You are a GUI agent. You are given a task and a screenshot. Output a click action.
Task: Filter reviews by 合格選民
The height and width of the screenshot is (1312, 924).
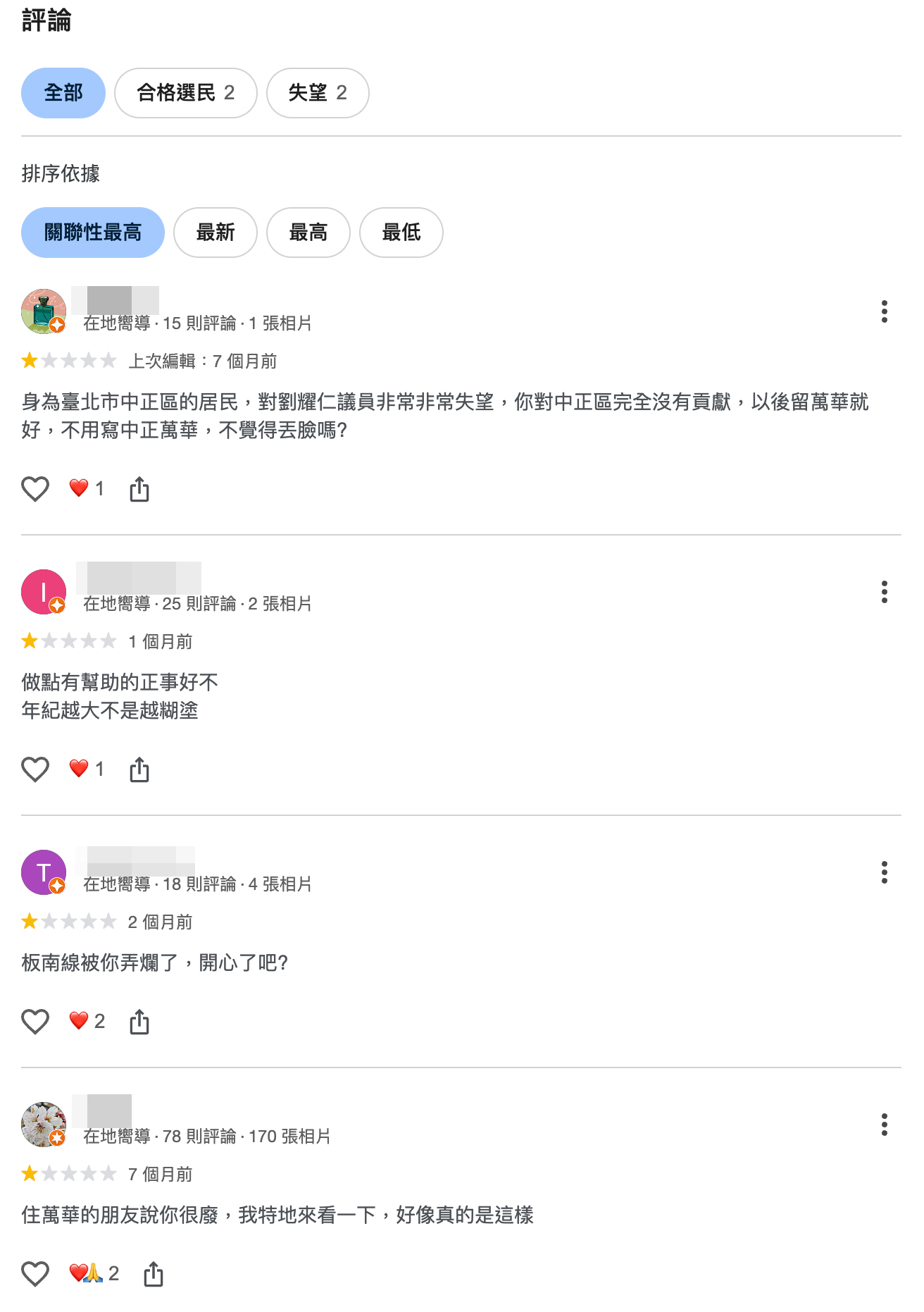pyautogui.click(x=185, y=93)
